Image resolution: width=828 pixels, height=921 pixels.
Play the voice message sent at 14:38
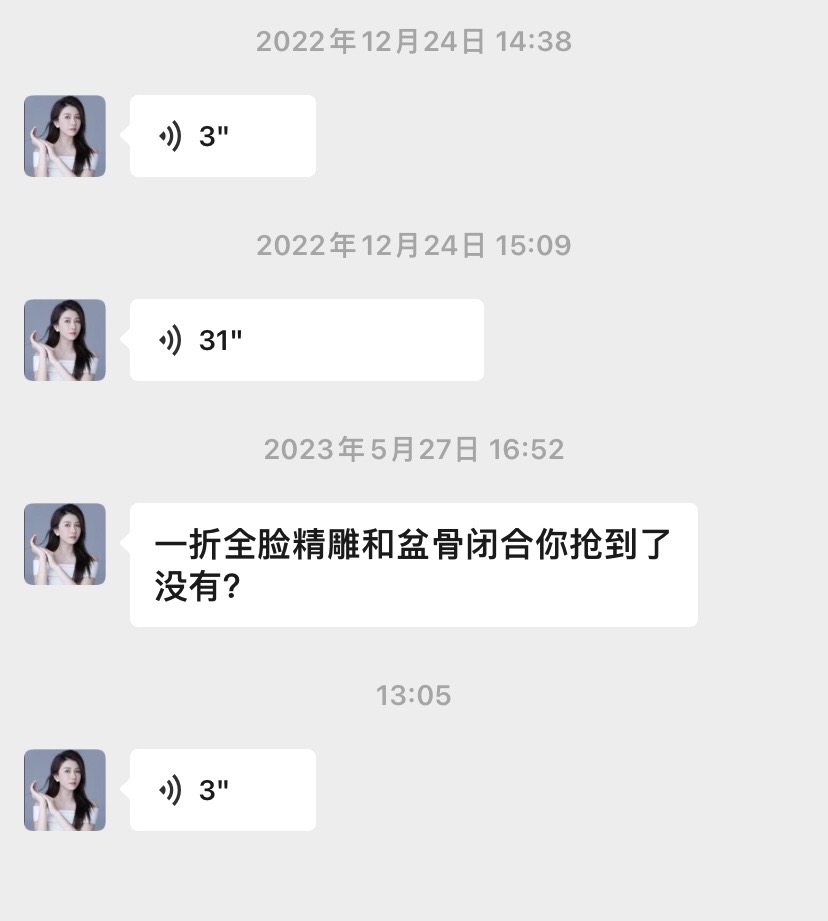(x=222, y=136)
